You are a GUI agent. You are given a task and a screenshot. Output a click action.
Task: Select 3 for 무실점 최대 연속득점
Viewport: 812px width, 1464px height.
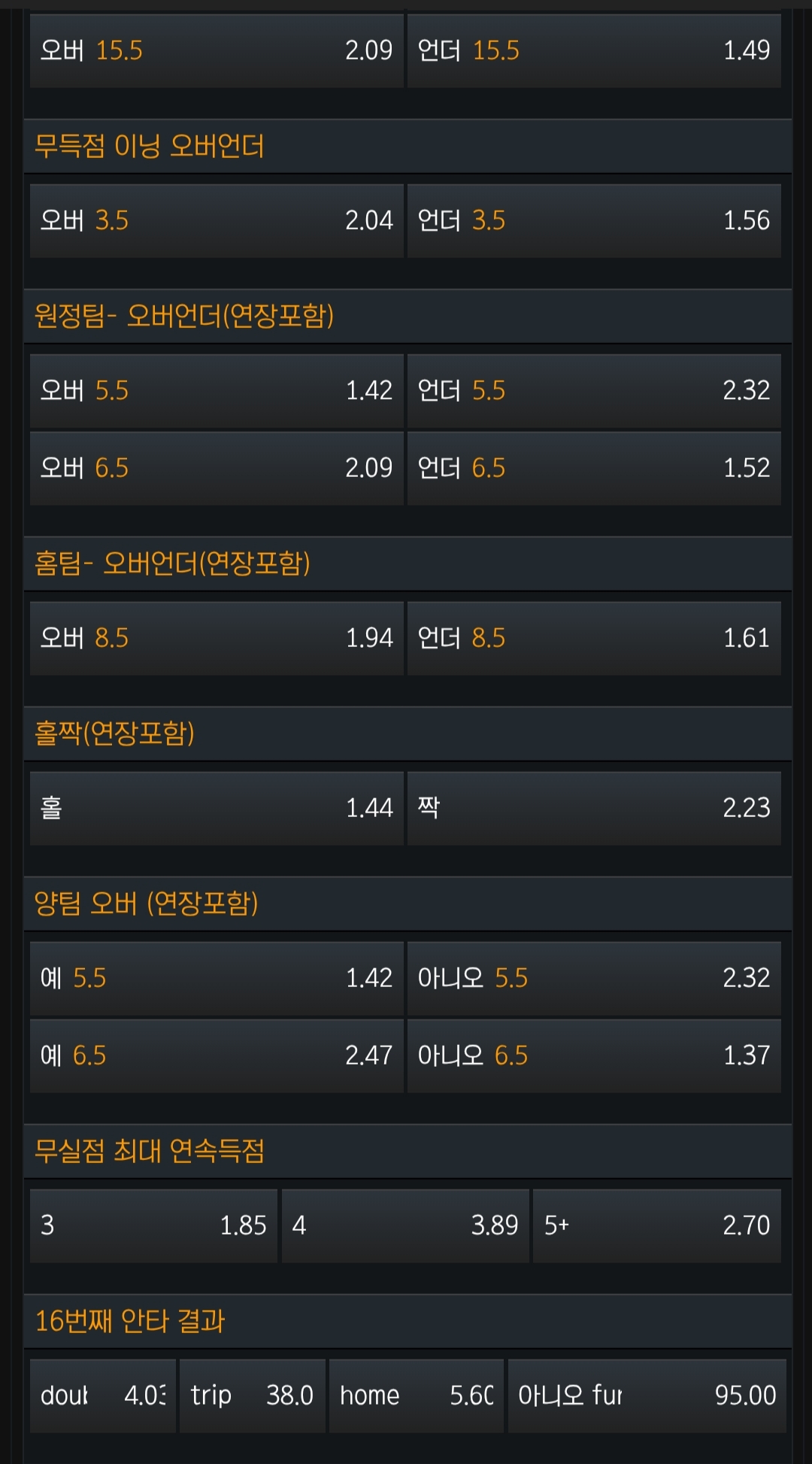(x=153, y=1226)
